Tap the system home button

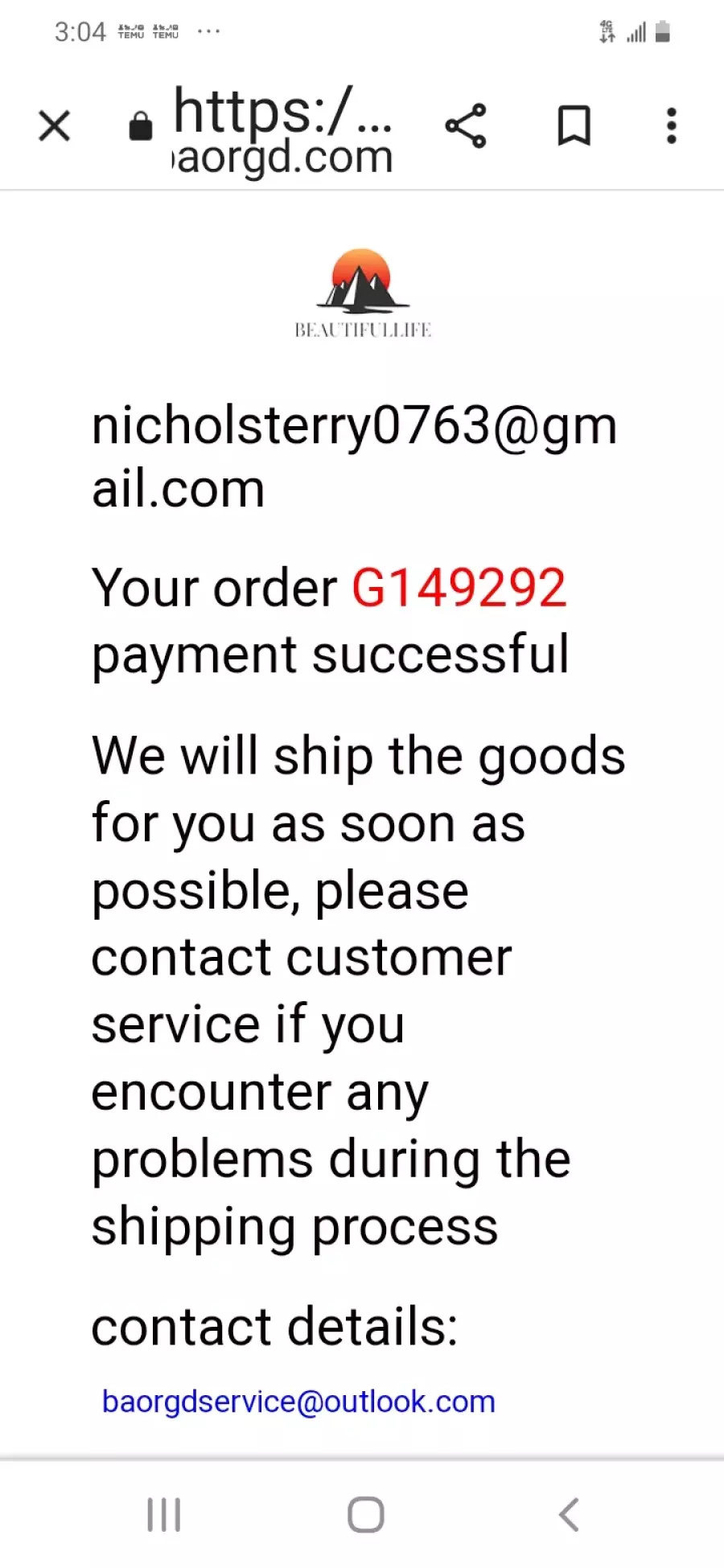[366, 1515]
